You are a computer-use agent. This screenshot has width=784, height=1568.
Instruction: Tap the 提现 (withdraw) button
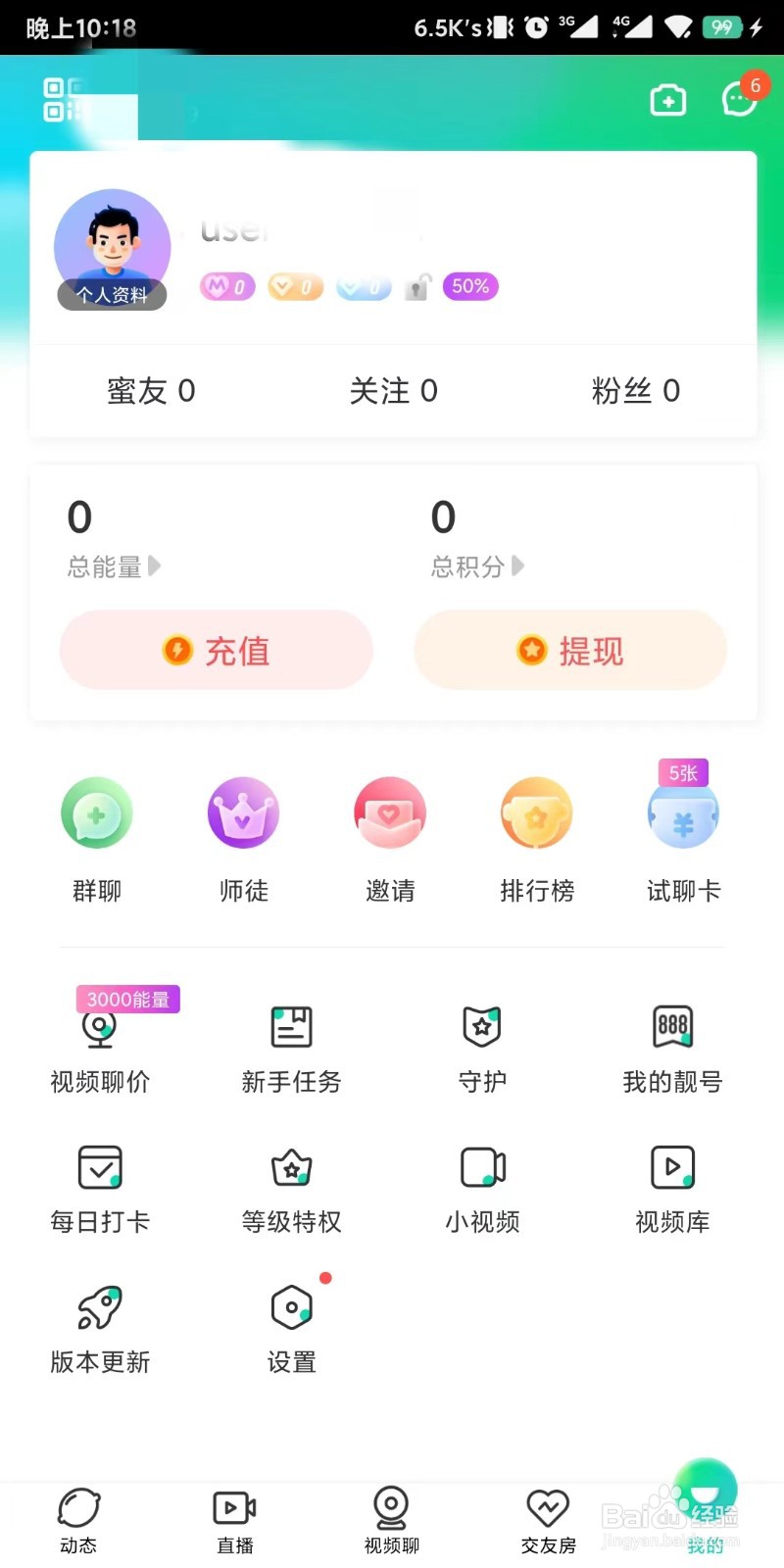coord(570,650)
